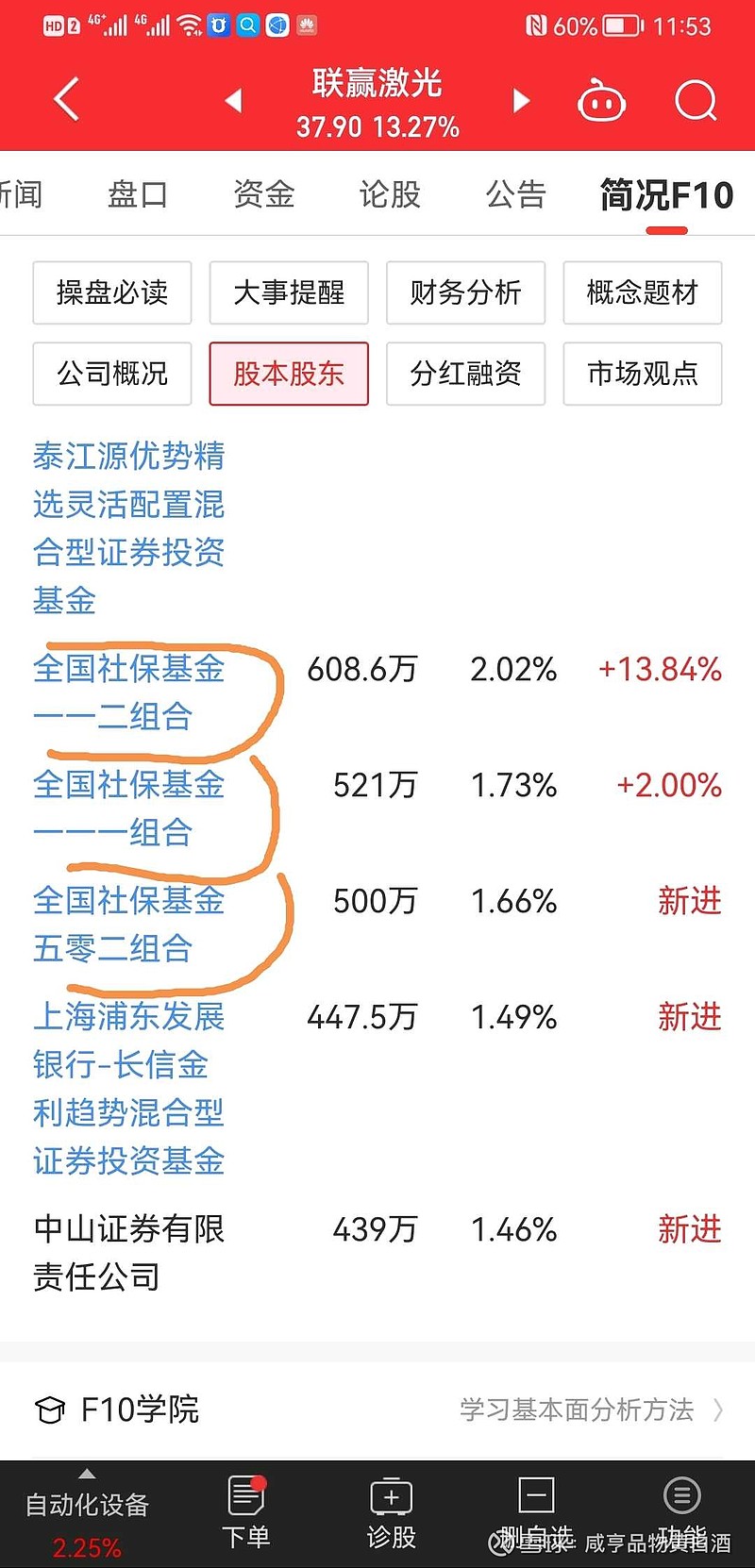Switch to the 盘口 tab
This screenshot has width=755, height=1568.
[x=138, y=194]
